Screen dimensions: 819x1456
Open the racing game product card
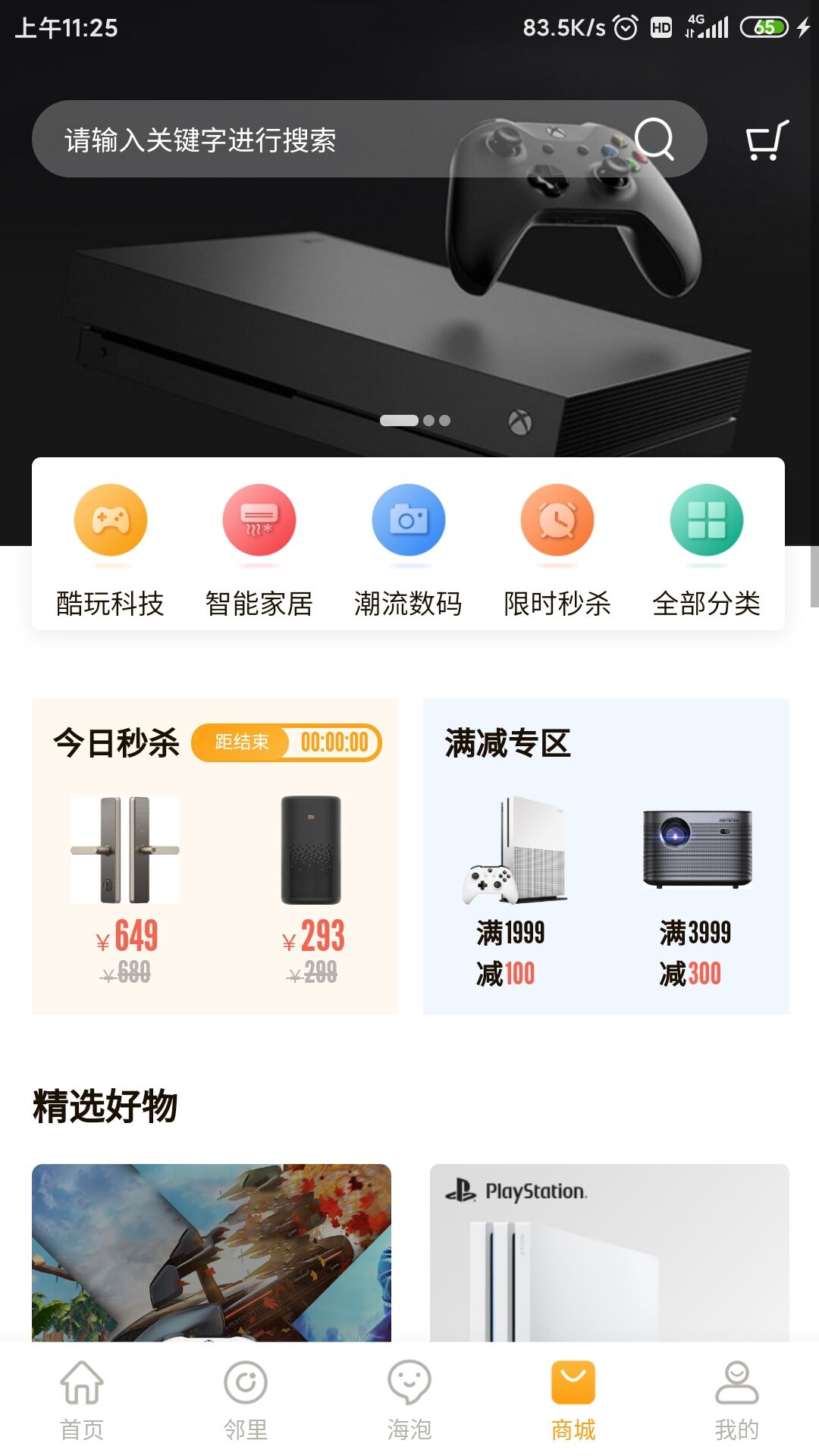(212, 1251)
